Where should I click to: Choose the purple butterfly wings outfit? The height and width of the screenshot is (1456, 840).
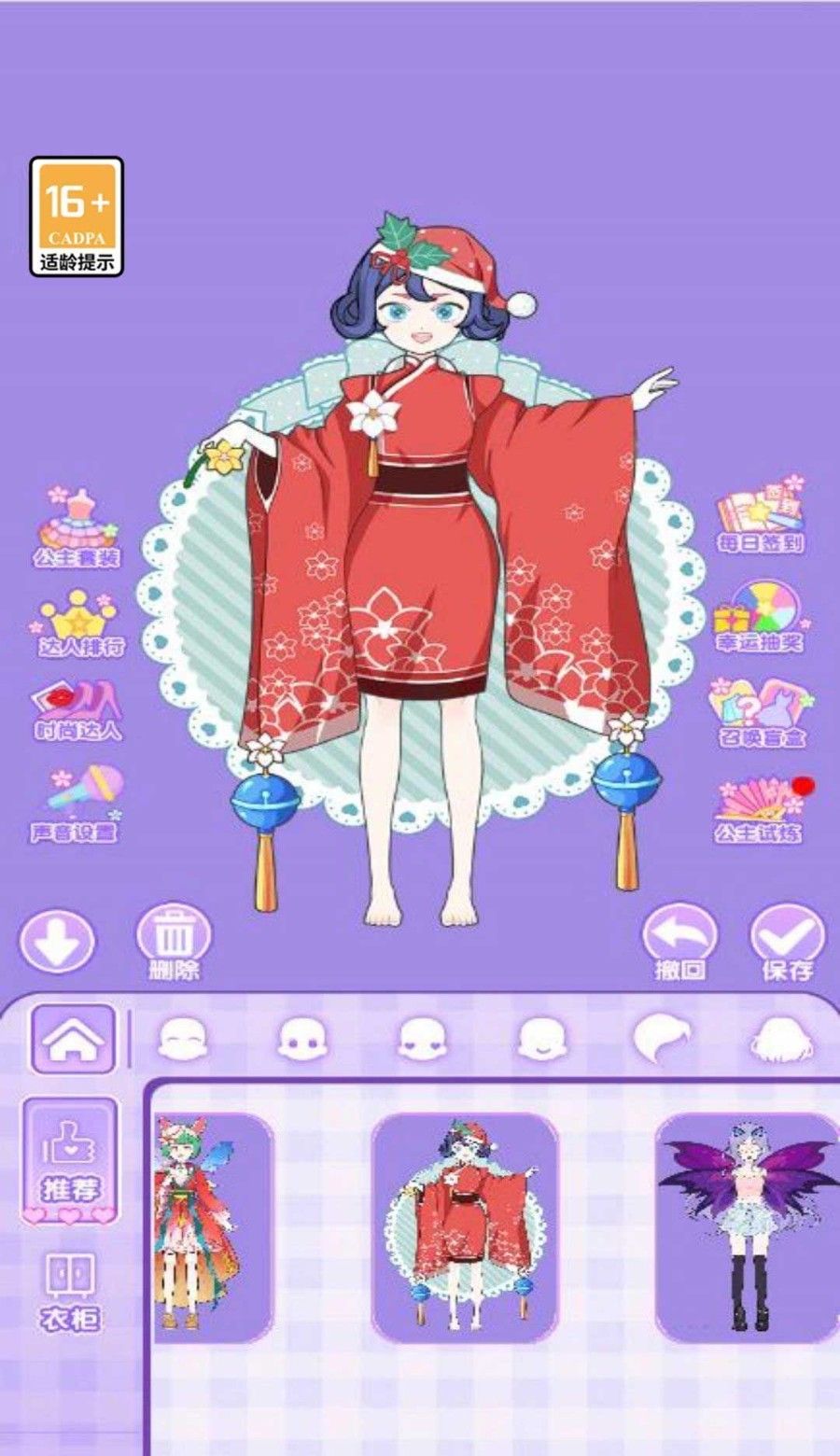[747, 1227]
